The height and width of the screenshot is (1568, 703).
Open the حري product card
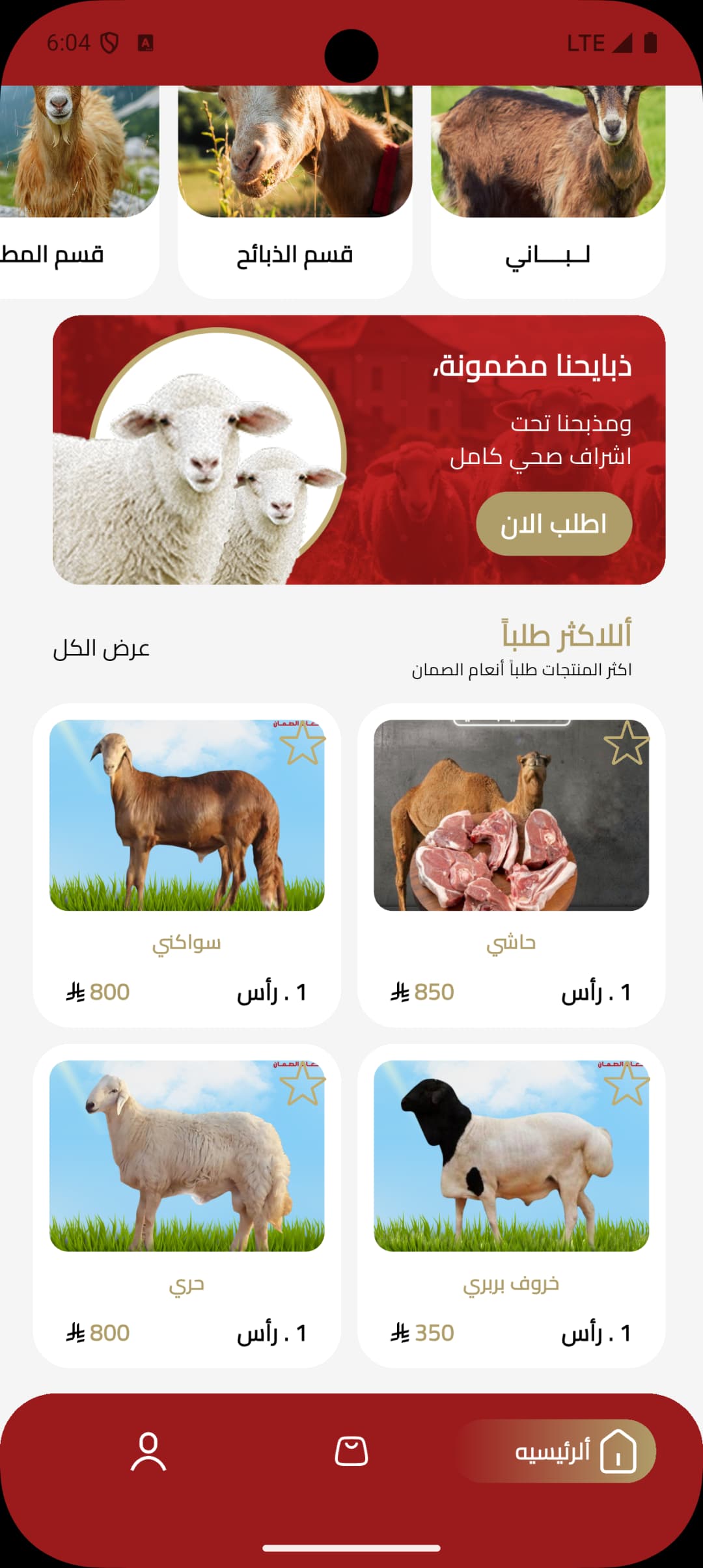pos(187,1206)
